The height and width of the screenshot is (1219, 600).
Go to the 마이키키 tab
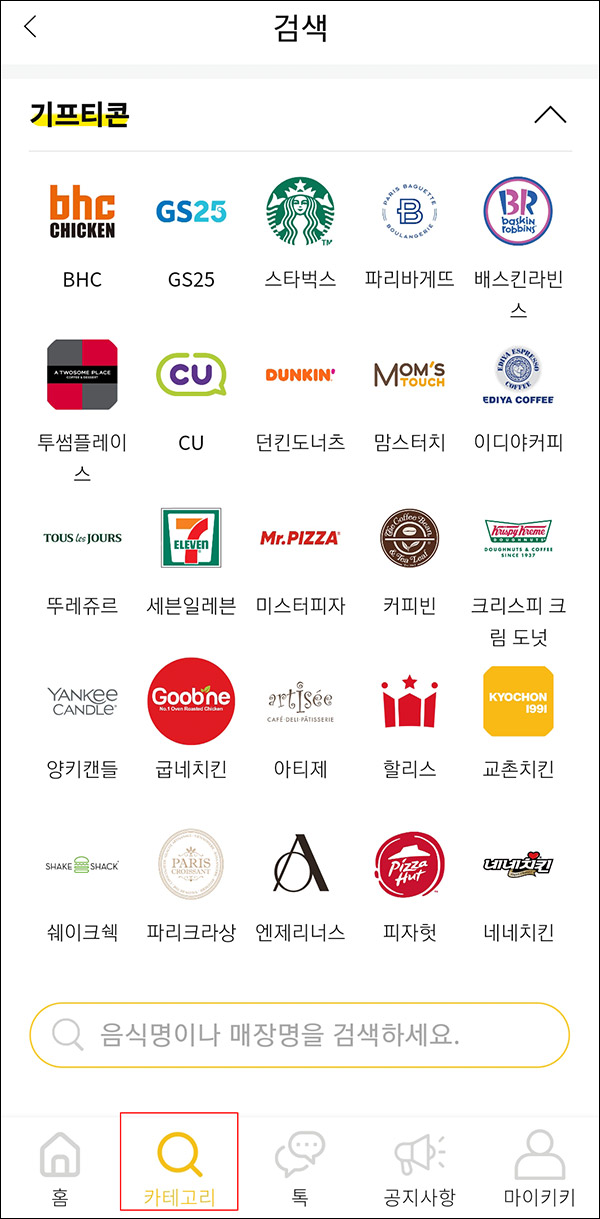pyautogui.click(x=539, y=1167)
